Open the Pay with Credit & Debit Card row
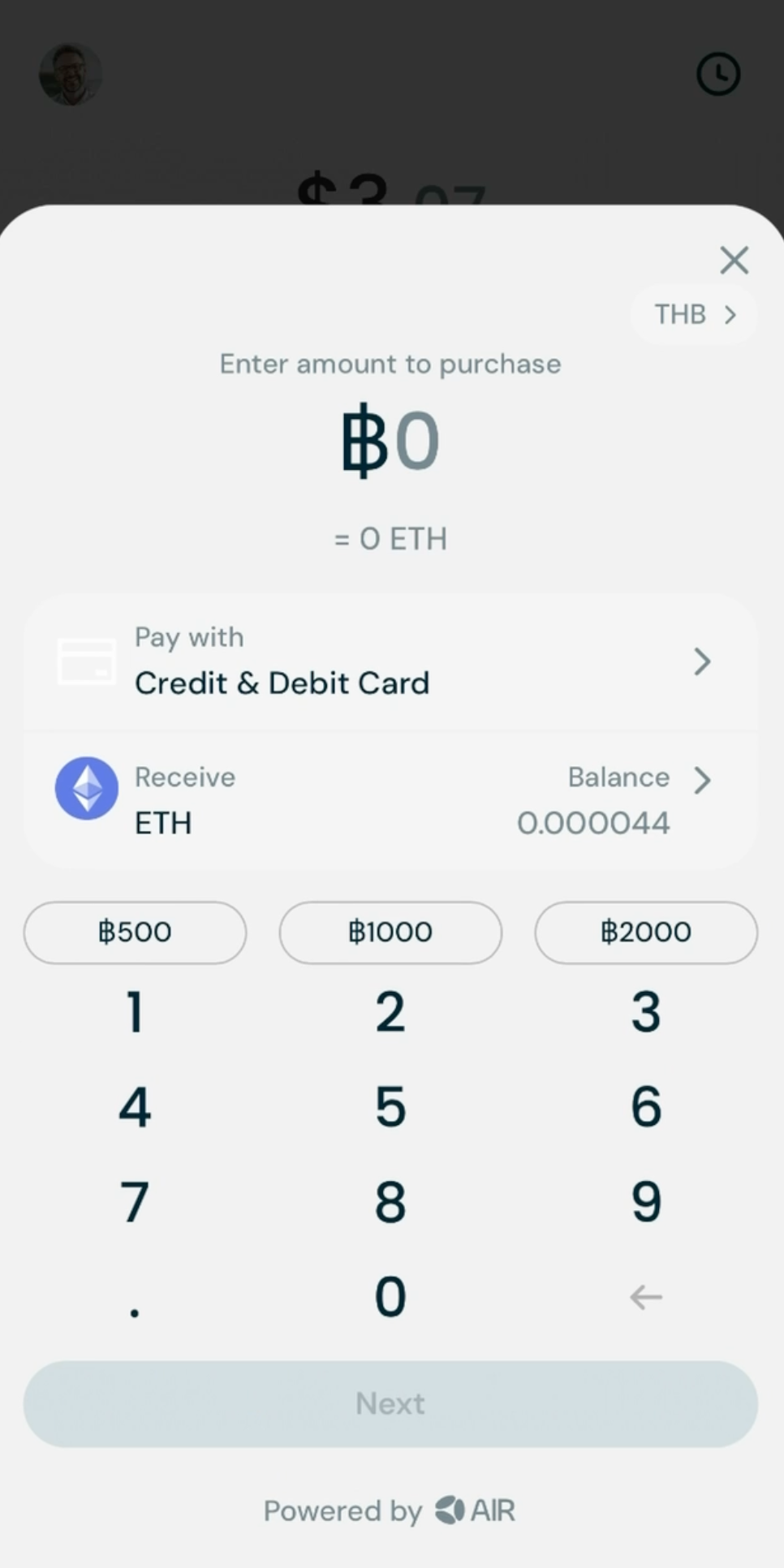 (x=390, y=662)
